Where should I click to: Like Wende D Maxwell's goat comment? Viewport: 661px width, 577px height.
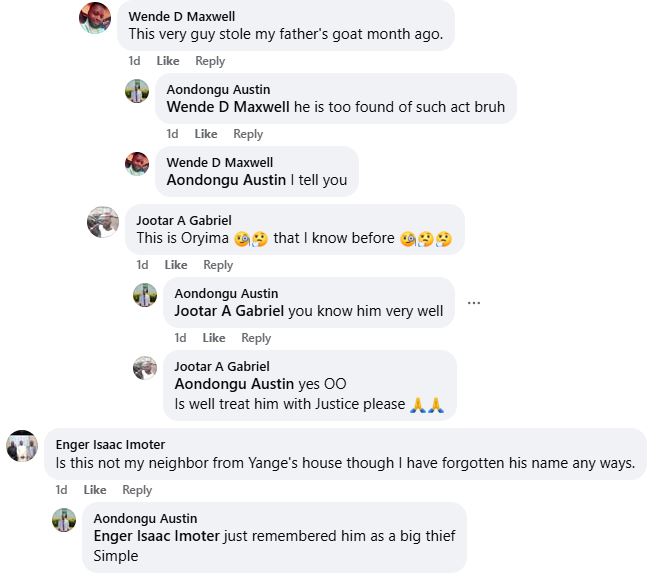pyautogui.click(x=167, y=61)
